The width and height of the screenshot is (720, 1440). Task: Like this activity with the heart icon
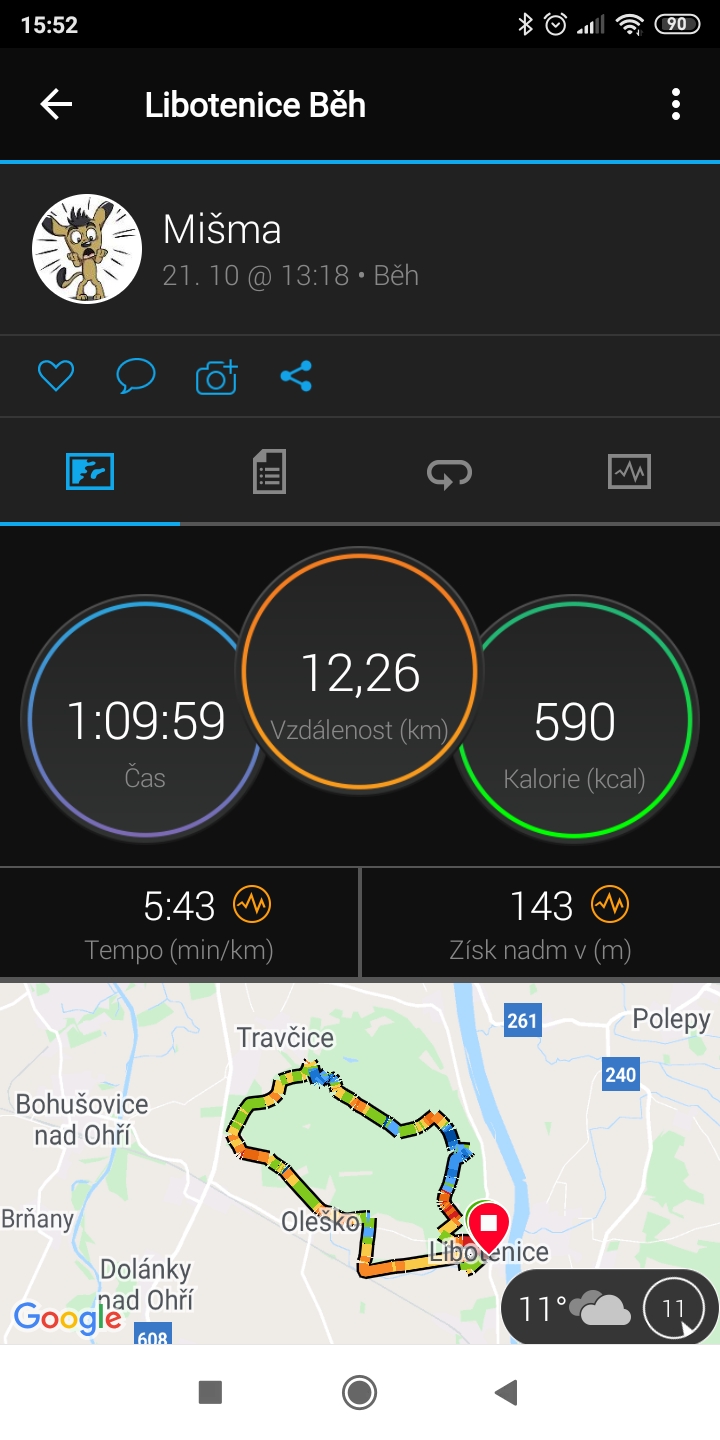click(56, 376)
